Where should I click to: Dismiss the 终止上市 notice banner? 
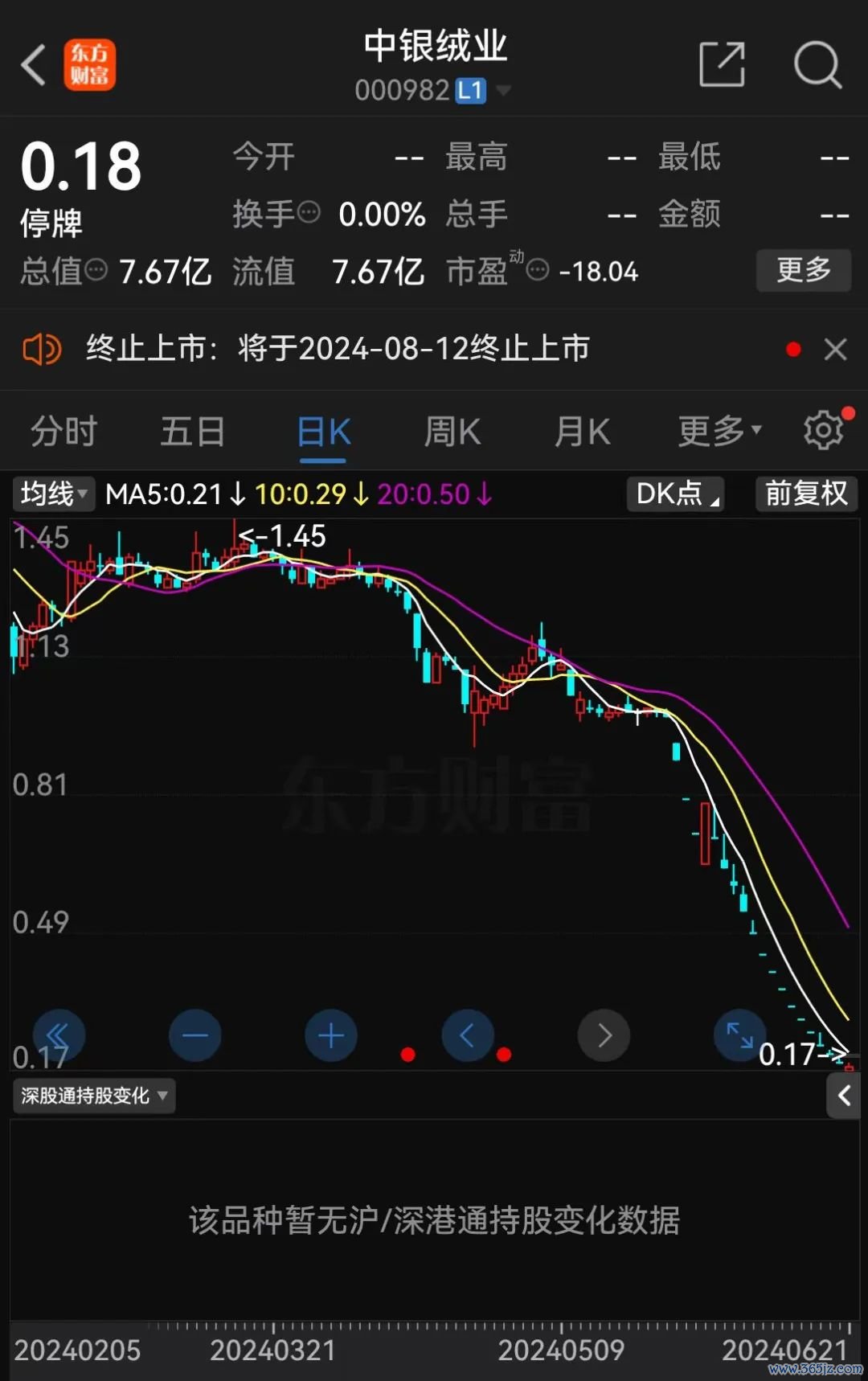835,350
